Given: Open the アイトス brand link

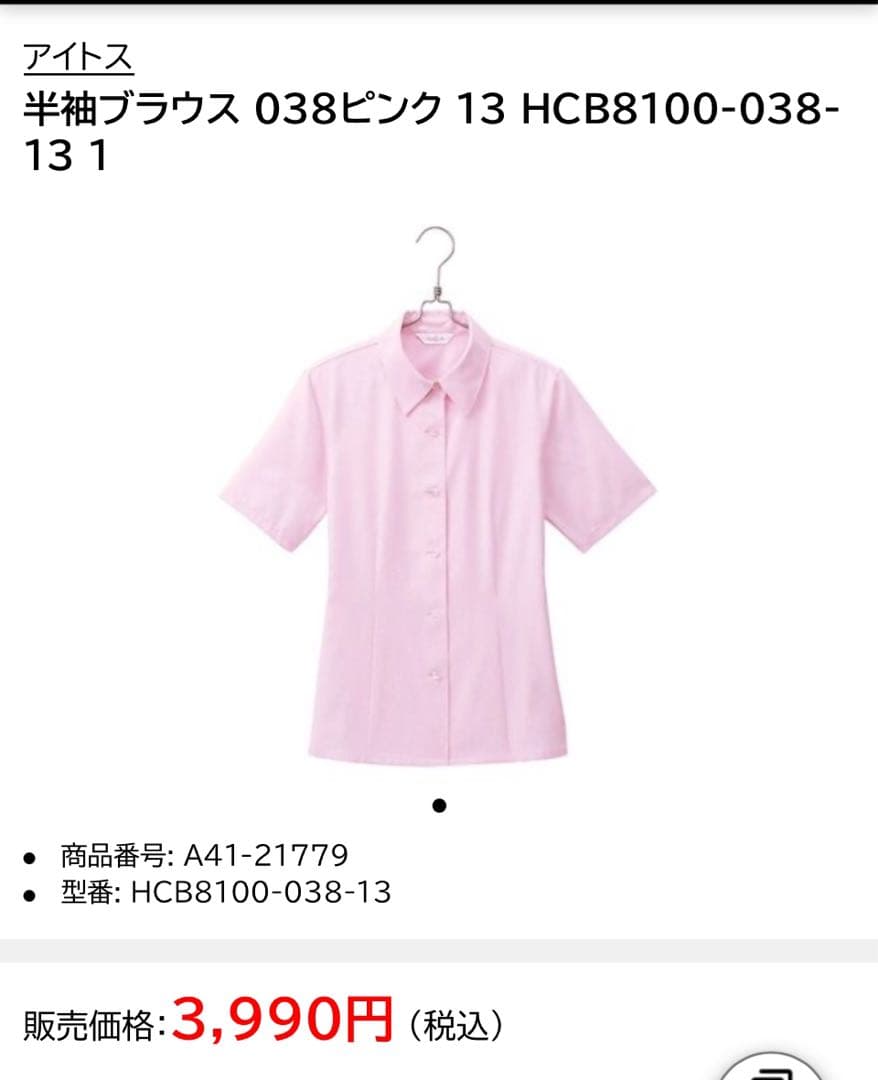Looking at the screenshot, I should coord(78,57).
